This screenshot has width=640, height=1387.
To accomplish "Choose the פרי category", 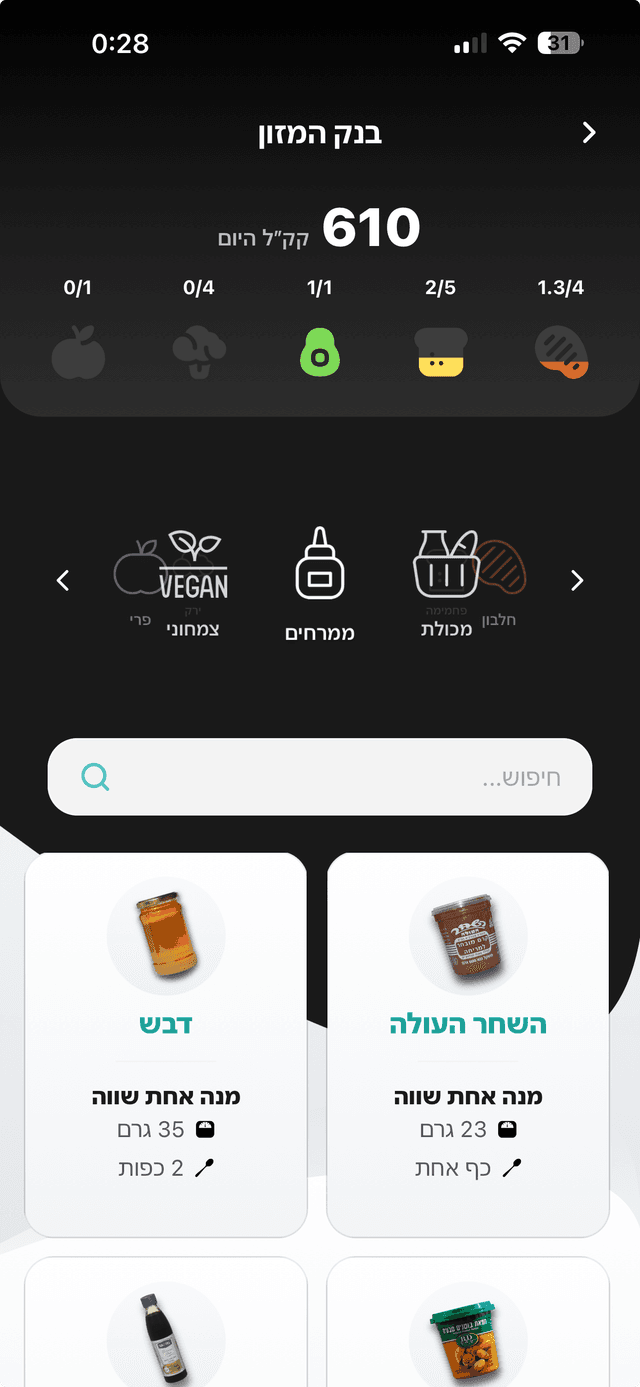I will (137, 582).
